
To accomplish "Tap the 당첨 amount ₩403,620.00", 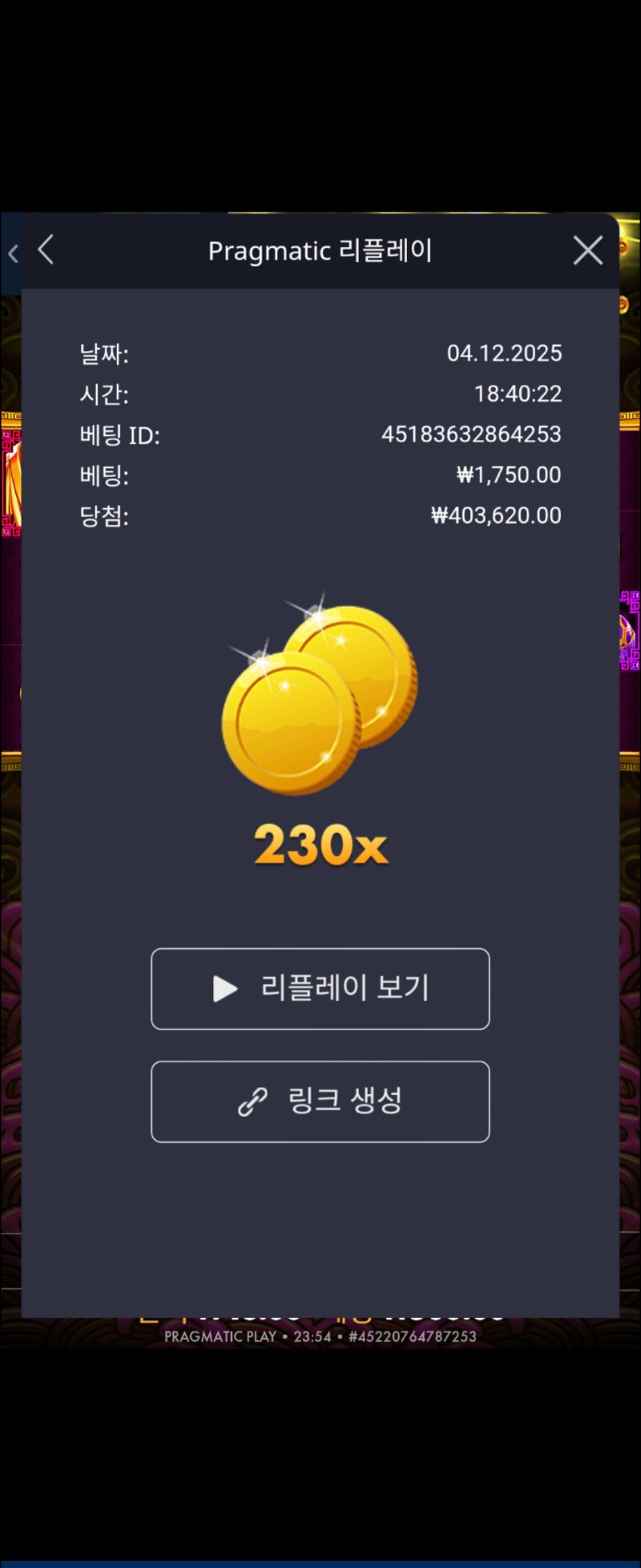I will [495, 515].
